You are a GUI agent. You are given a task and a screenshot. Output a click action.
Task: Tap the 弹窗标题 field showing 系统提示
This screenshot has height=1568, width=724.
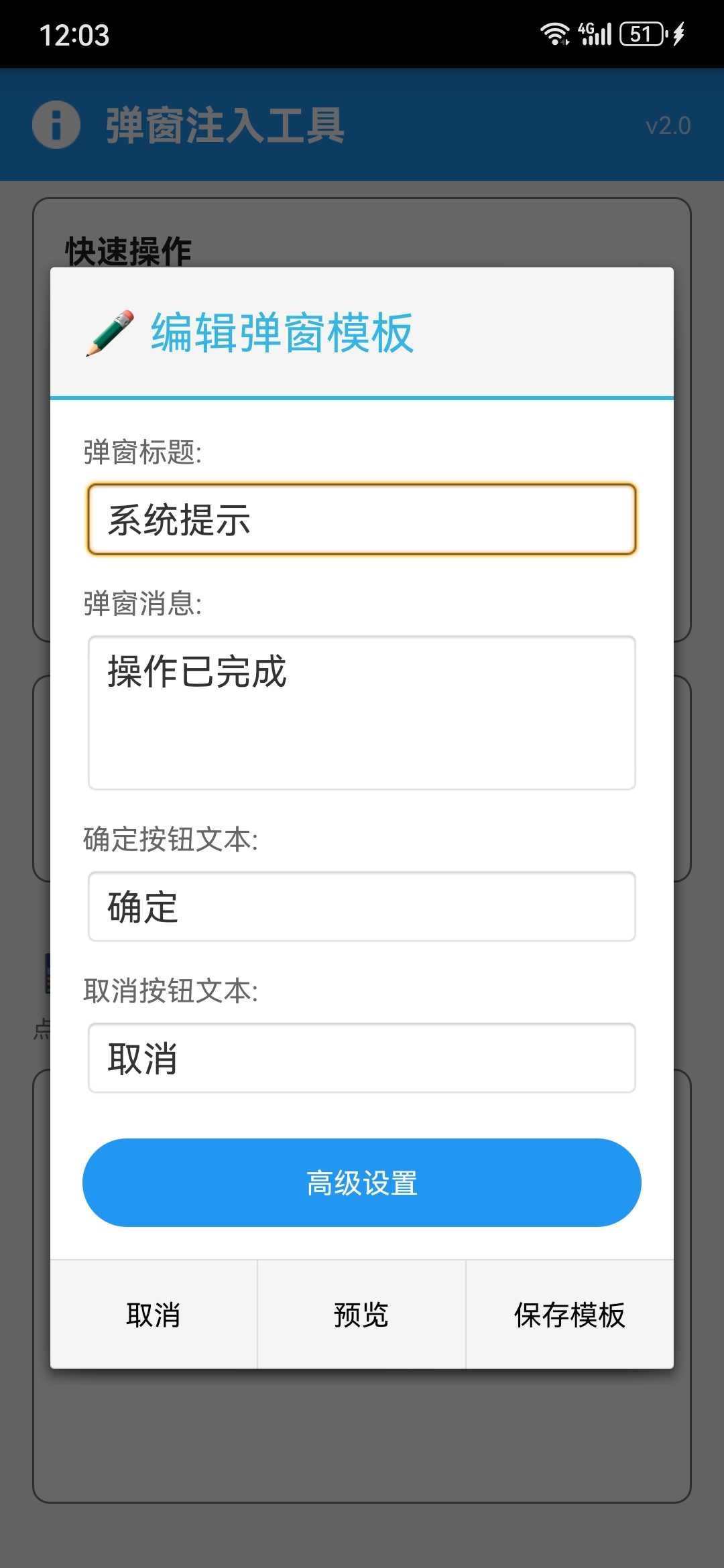[x=362, y=520]
